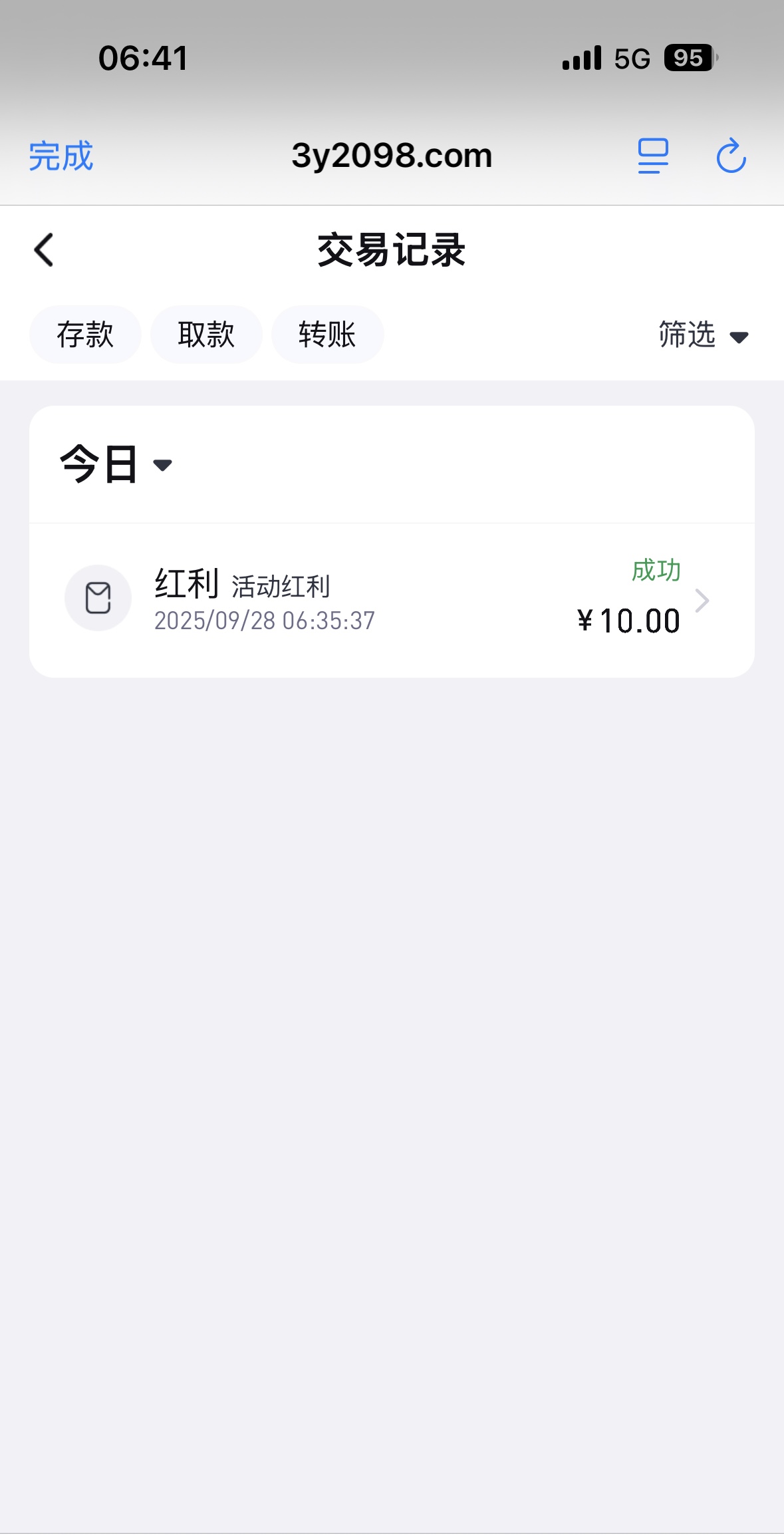The width and height of the screenshot is (784, 1535).
Task: Select the 存款 filter chip
Action: coord(85,335)
